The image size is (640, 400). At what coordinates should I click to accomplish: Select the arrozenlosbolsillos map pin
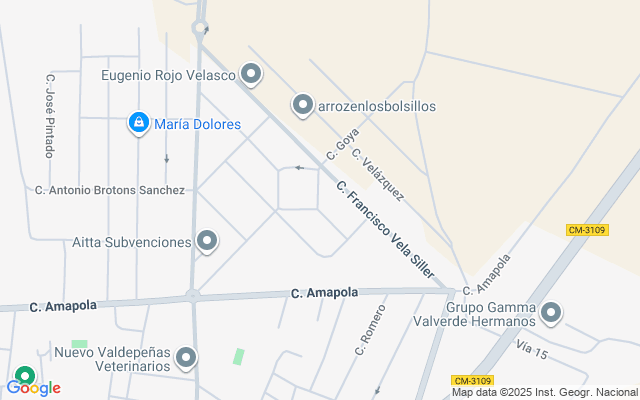302,104
